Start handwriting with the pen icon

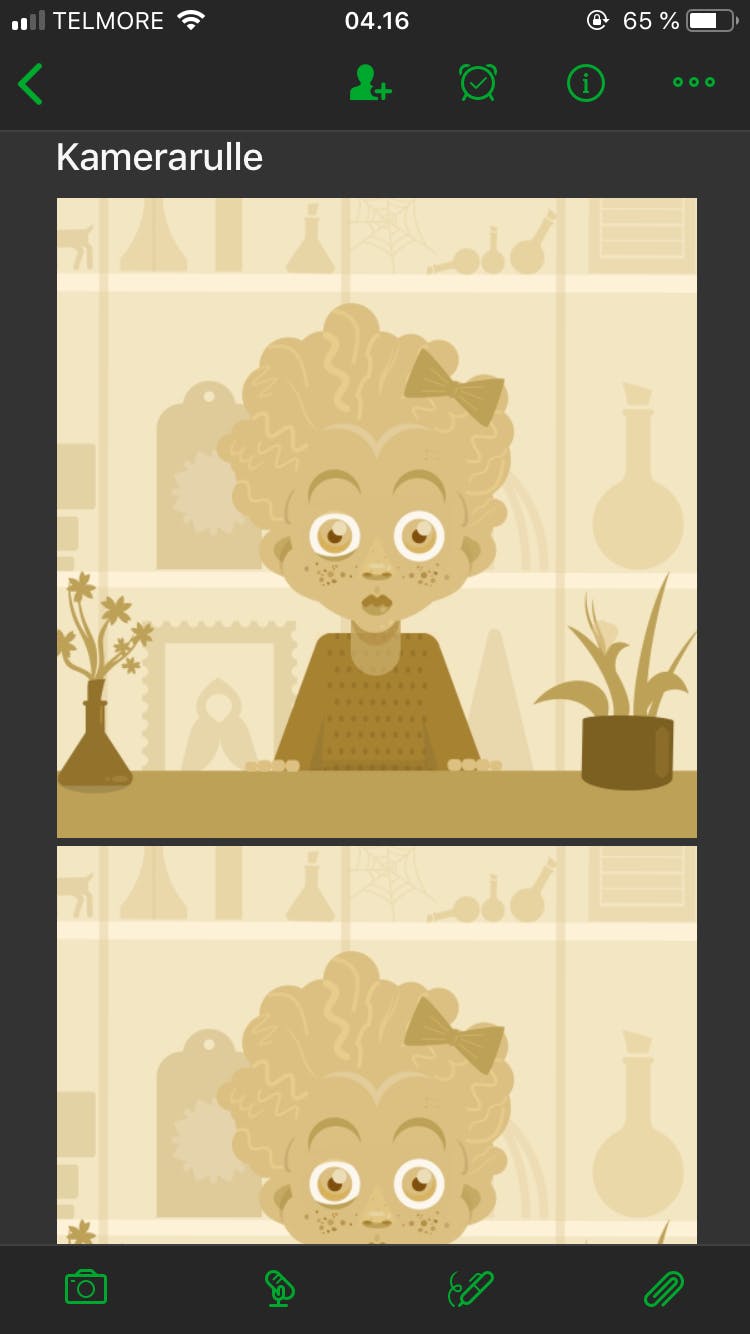[x=470, y=1288]
